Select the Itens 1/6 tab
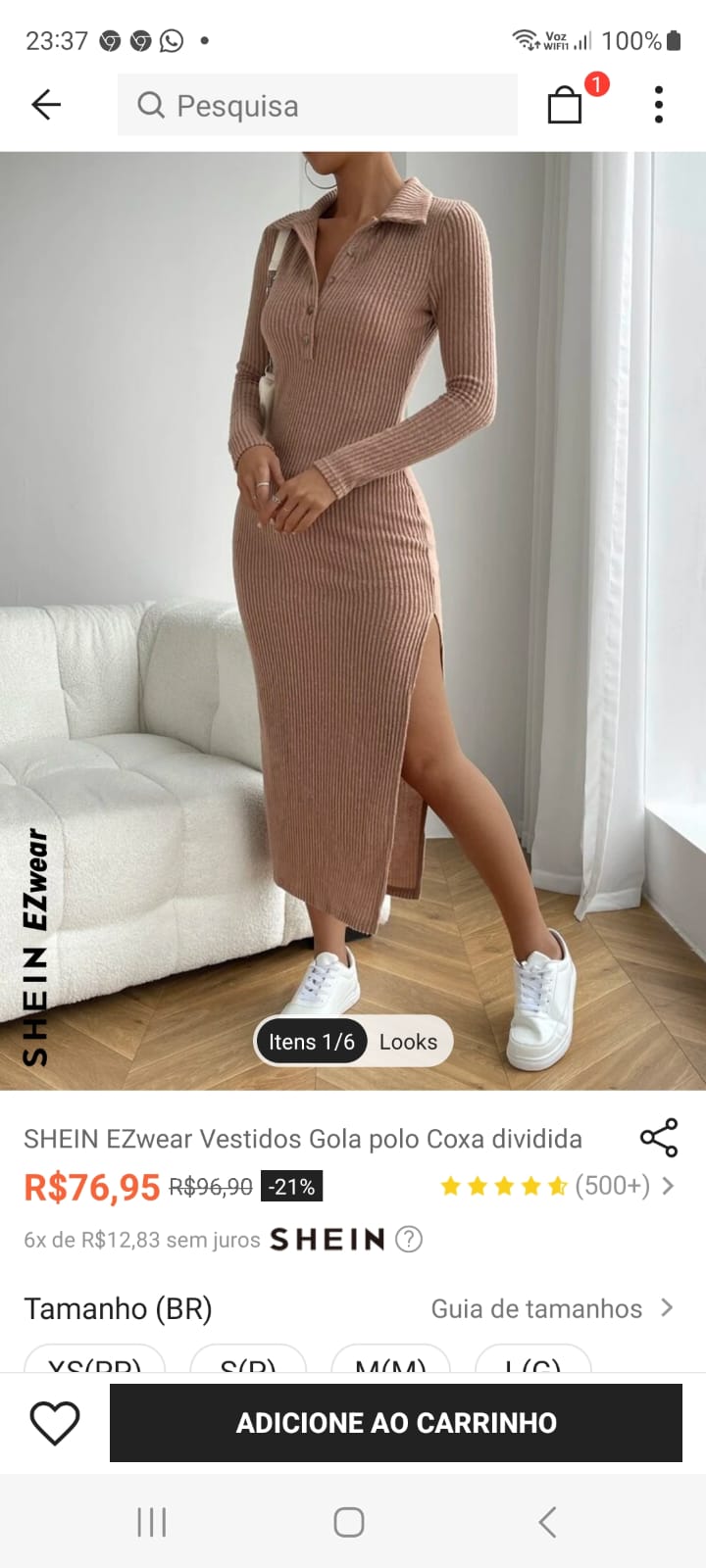This screenshot has width=706, height=1568. coord(312,1042)
